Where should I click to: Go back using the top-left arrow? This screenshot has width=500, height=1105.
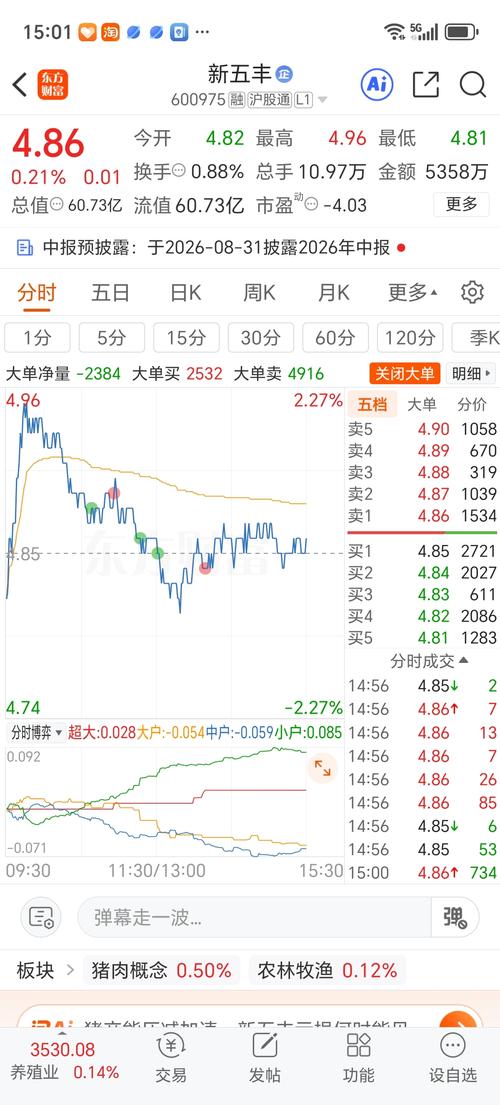(x=20, y=85)
